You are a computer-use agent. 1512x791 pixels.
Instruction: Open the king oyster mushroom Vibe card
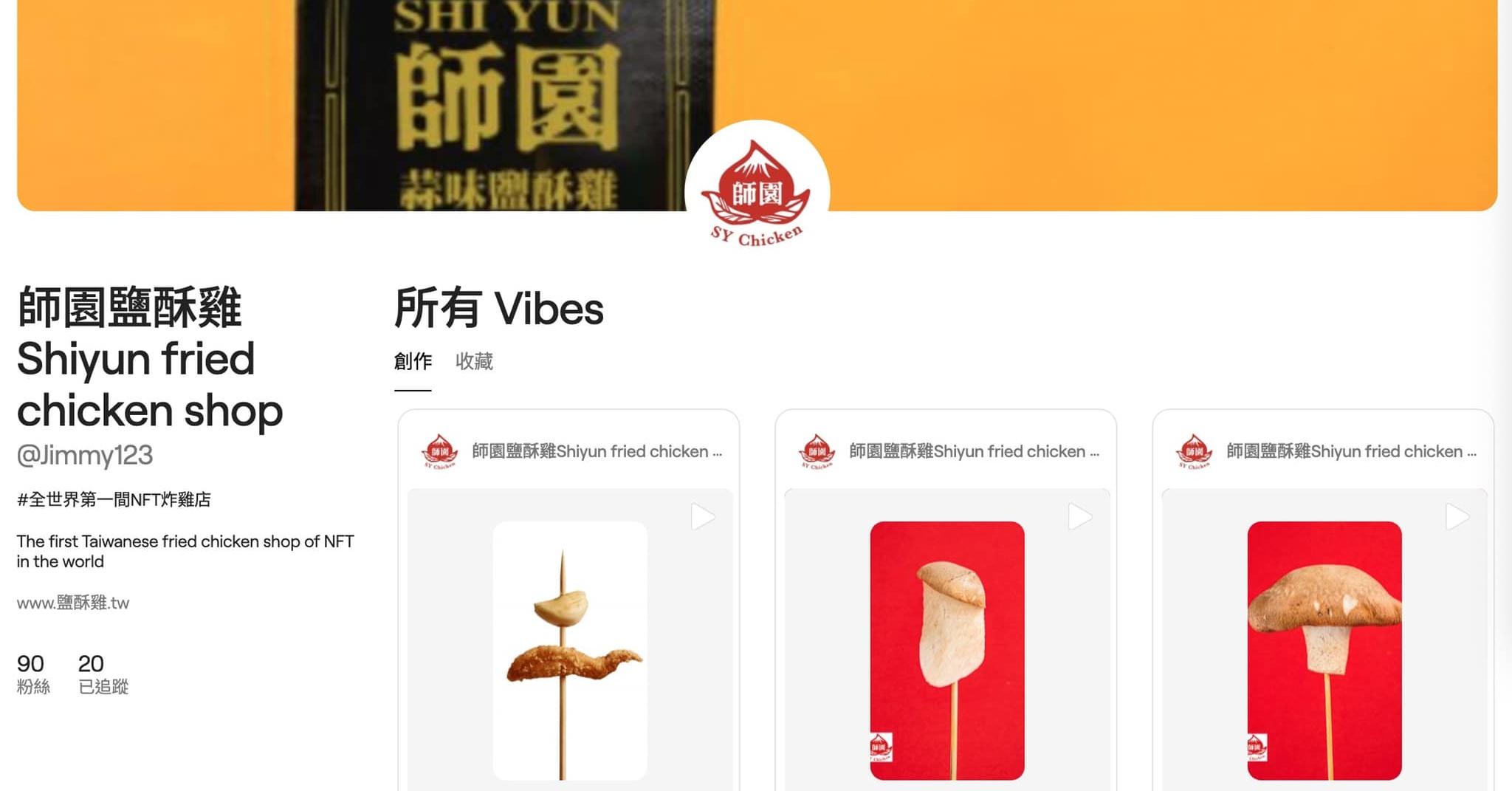click(x=946, y=650)
